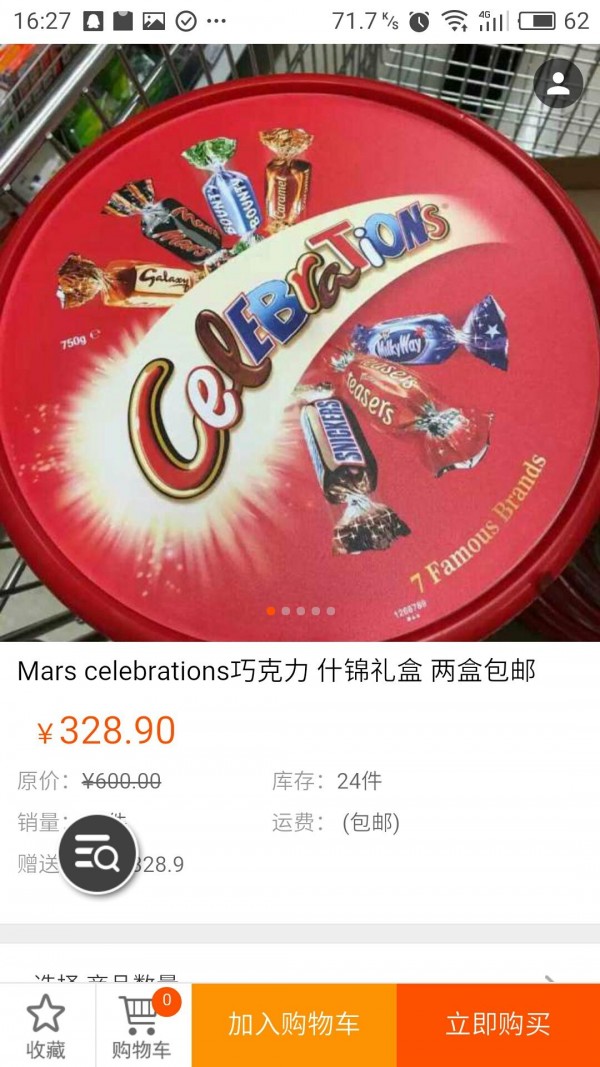Open the 购物车 shopping cart
The width and height of the screenshot is (600, 1067).
click(x=143, y=1026)
